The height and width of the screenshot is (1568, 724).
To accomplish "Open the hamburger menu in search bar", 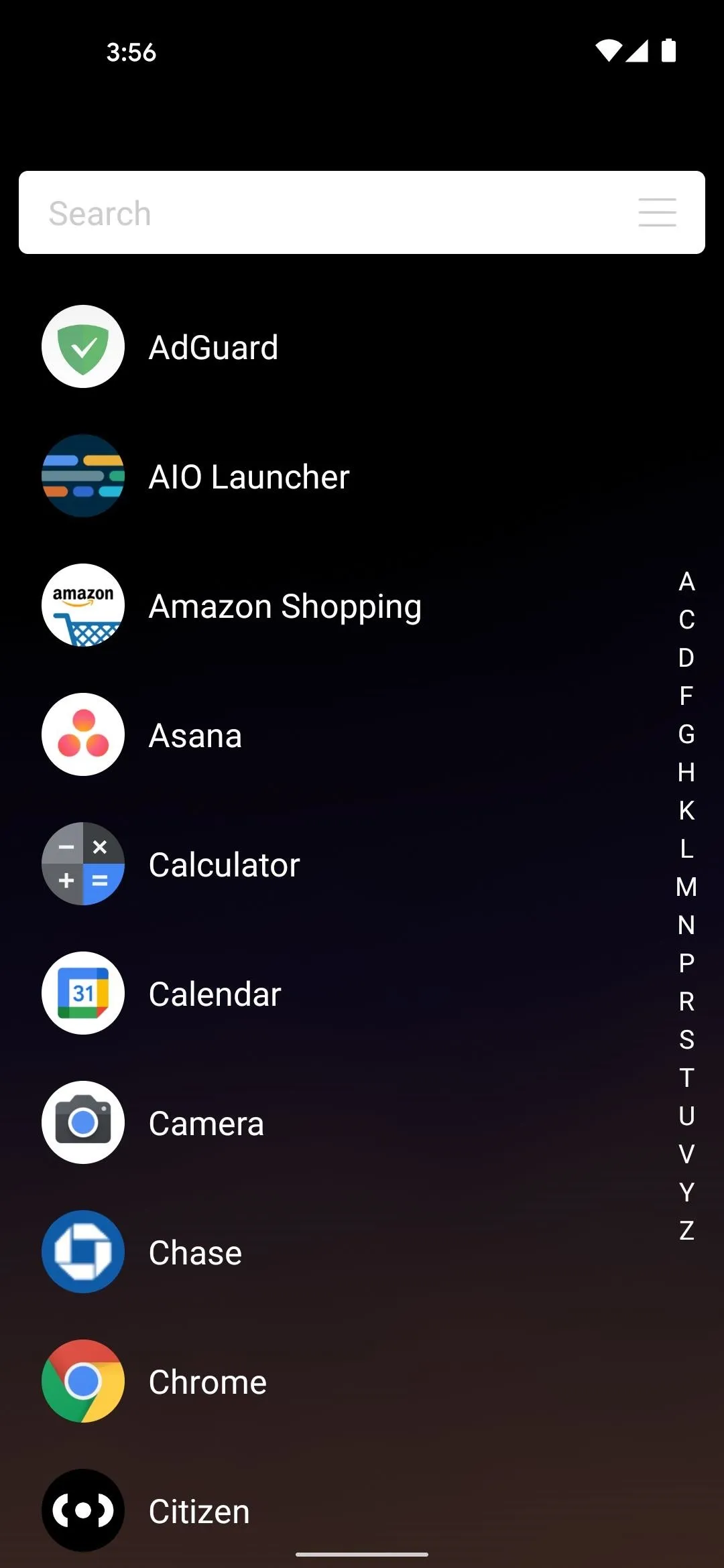I will (657, 212).
